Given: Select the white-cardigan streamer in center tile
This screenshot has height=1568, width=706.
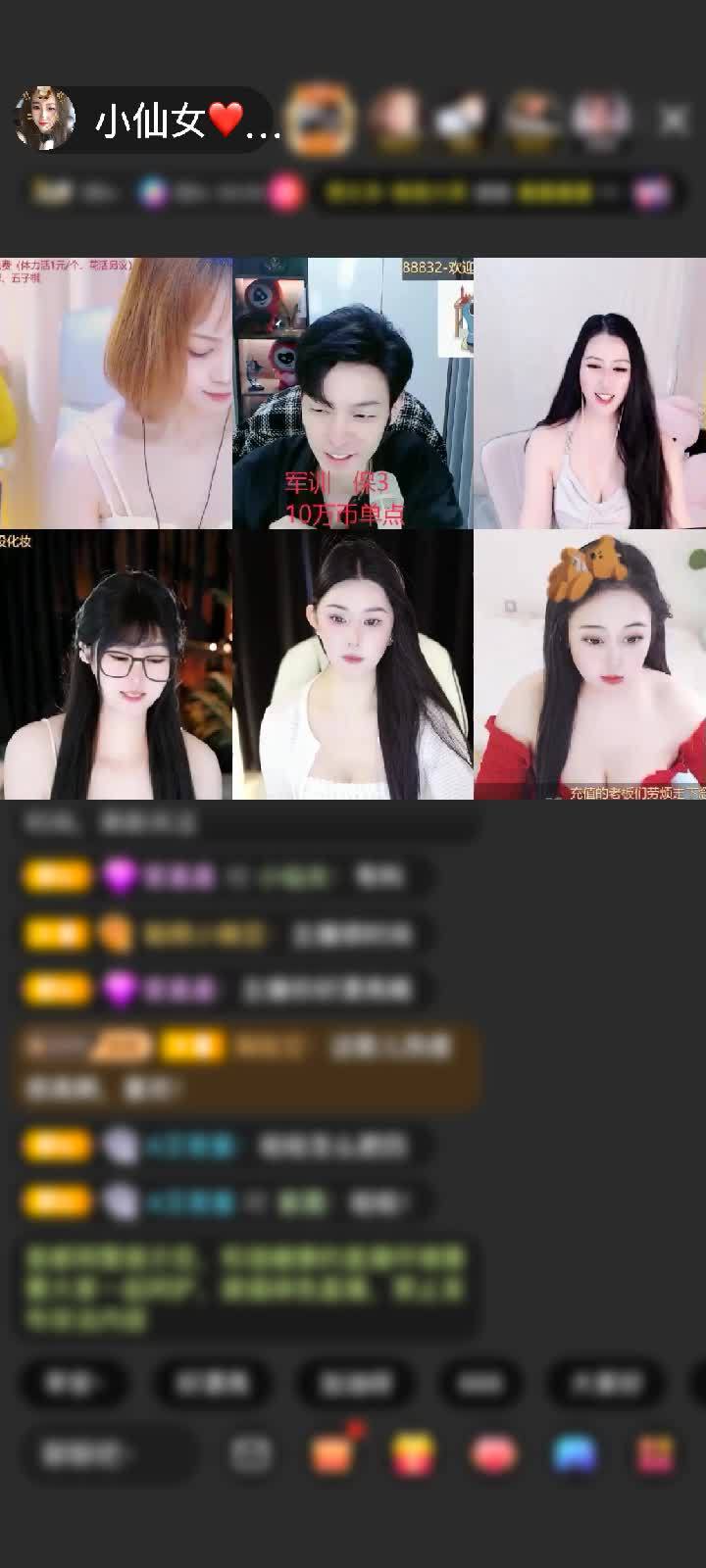Looking at the screenshot, I should point(353,665).
